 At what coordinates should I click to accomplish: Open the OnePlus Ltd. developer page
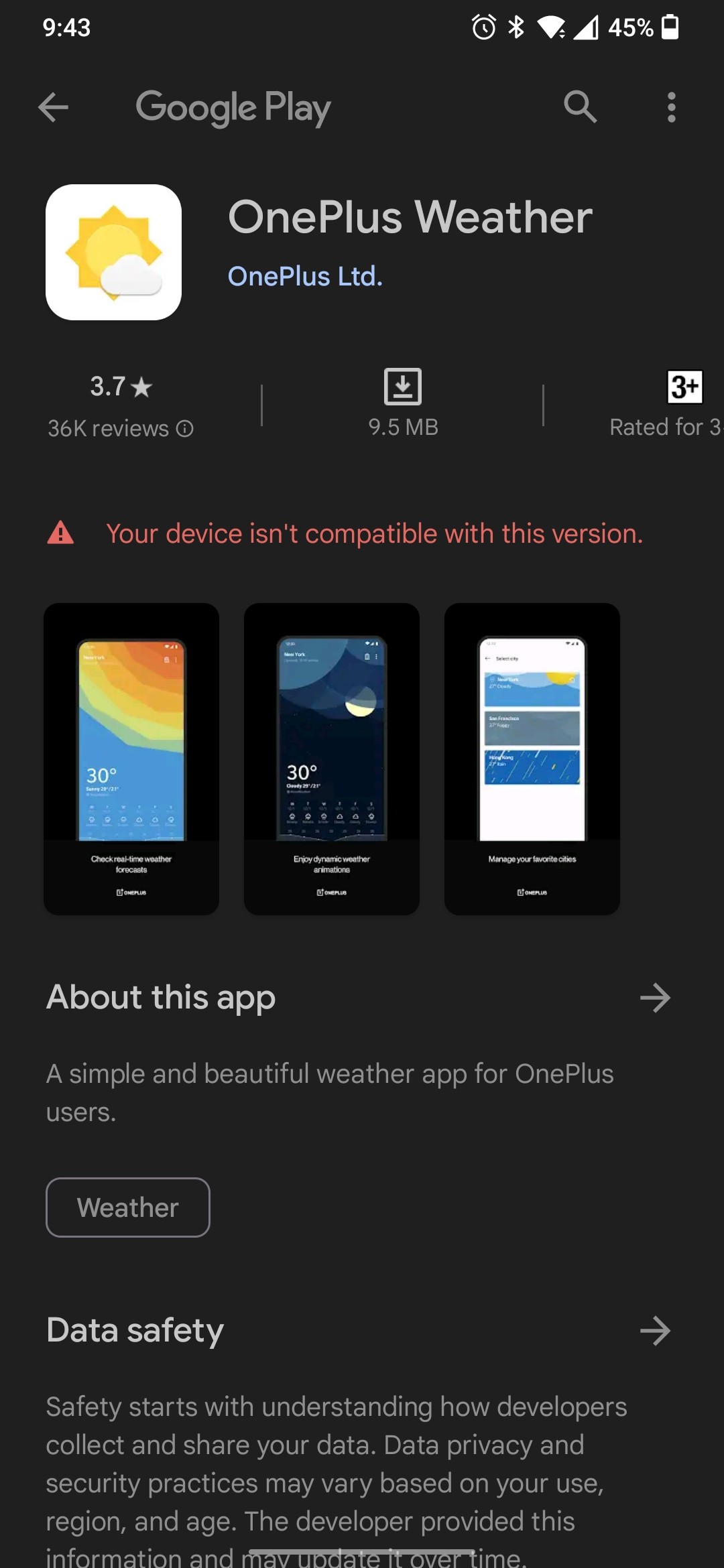tap(305, 276)
